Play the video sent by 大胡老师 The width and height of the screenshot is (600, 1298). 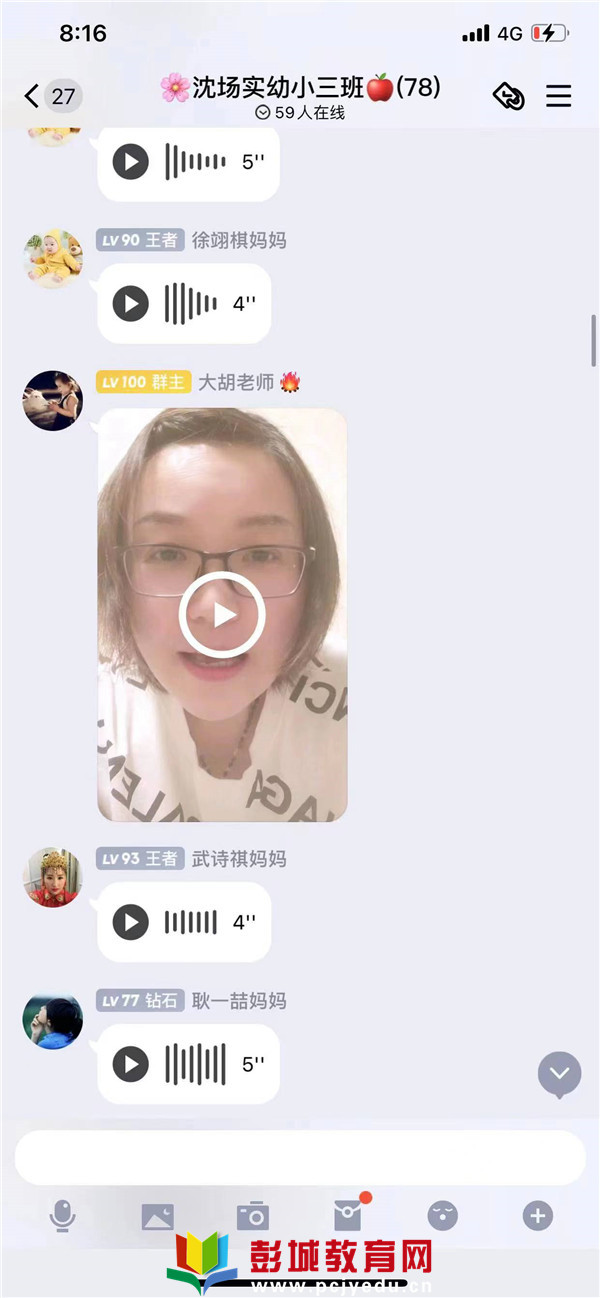[222, 615]
